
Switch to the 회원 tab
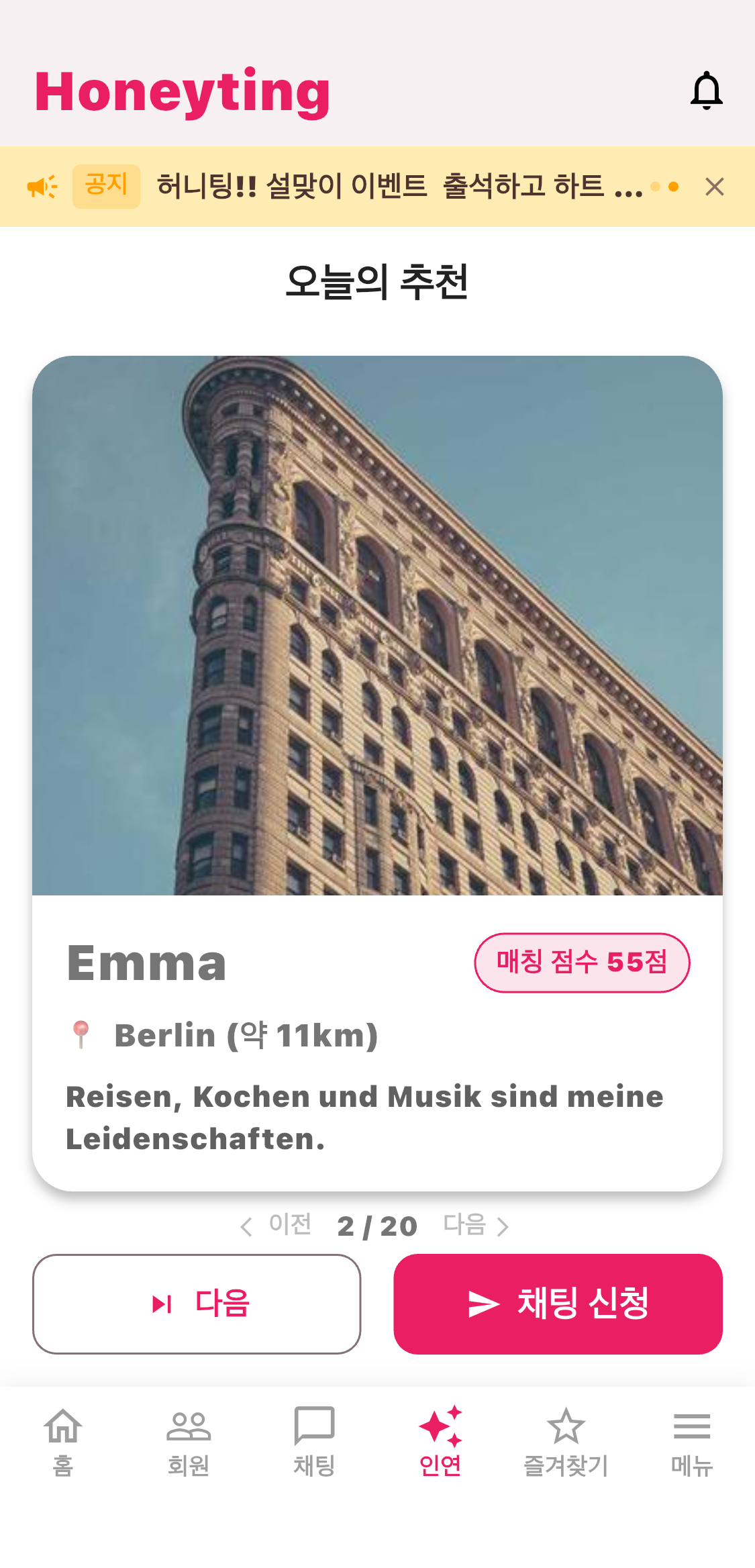pyautogui.click(x=189, y=1440)
